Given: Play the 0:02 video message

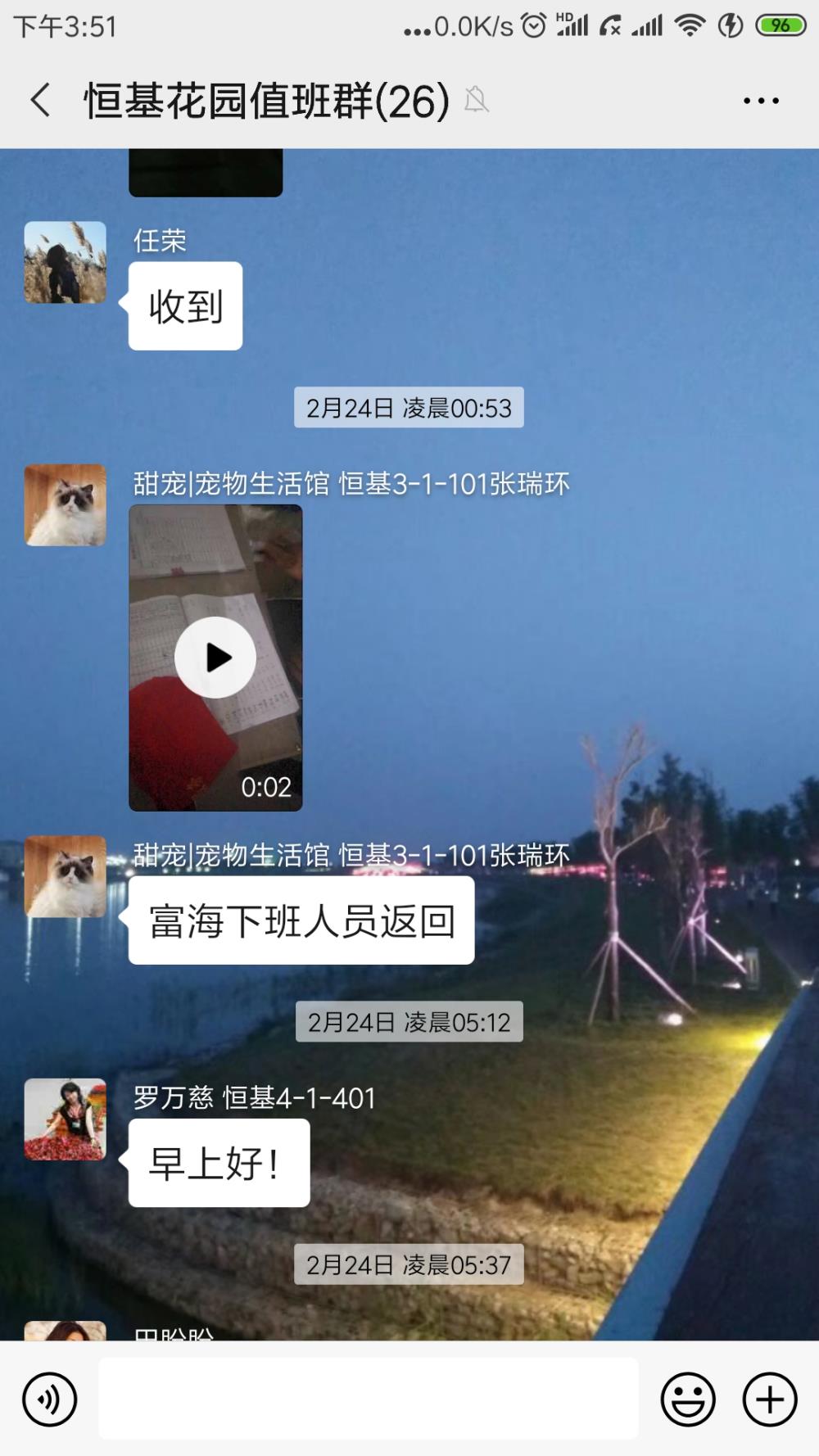Looking at the screenshot, I should pyautogui.click(x=215, y=658).
